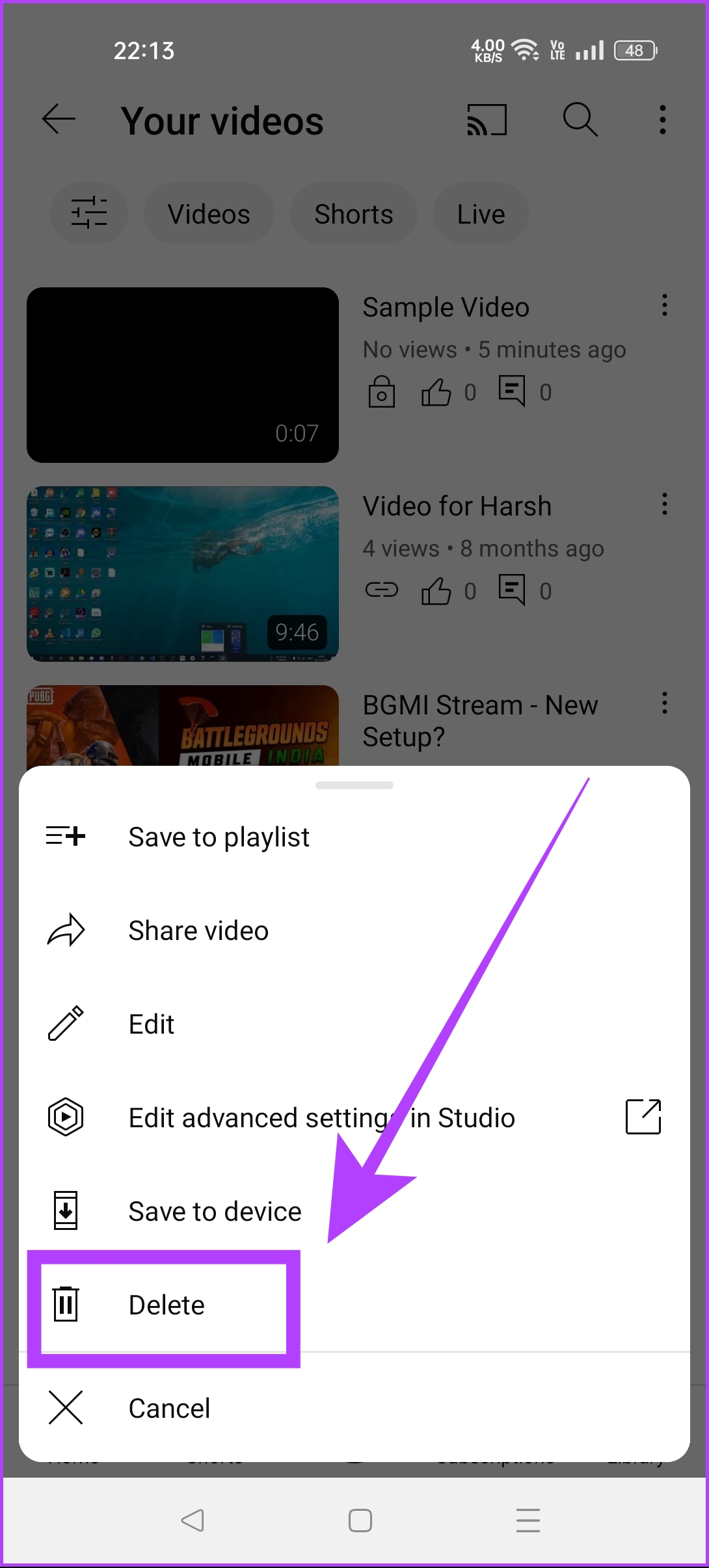Open the top-right overflow menu
Viewport: 709px width, 1568px height.
pyautogui.click(x=662, y=119)
